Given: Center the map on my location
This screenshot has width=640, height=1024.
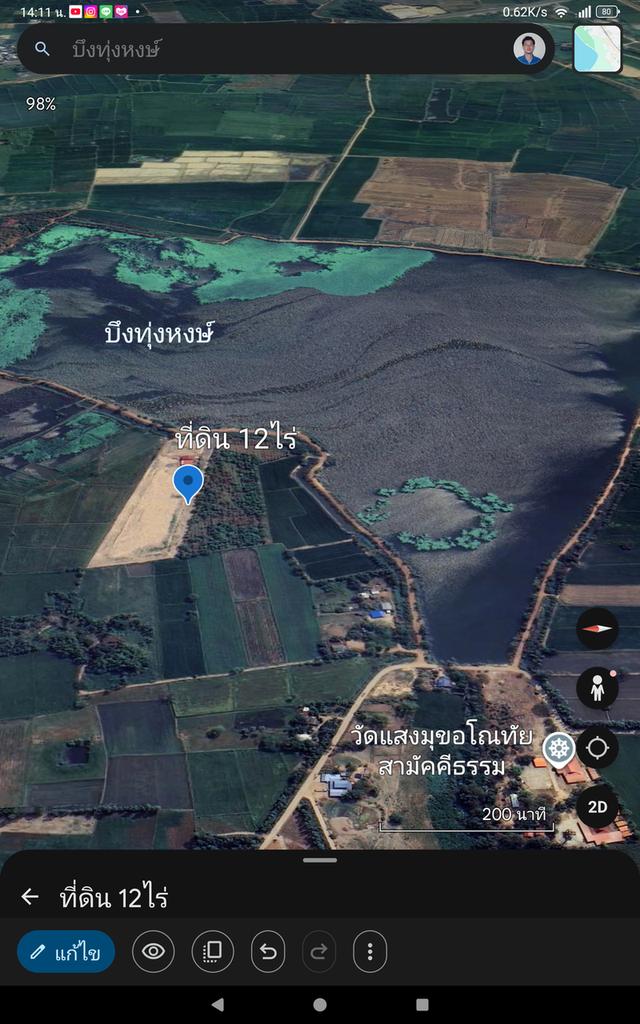Looking at the screenshot, I should [597, 748].
